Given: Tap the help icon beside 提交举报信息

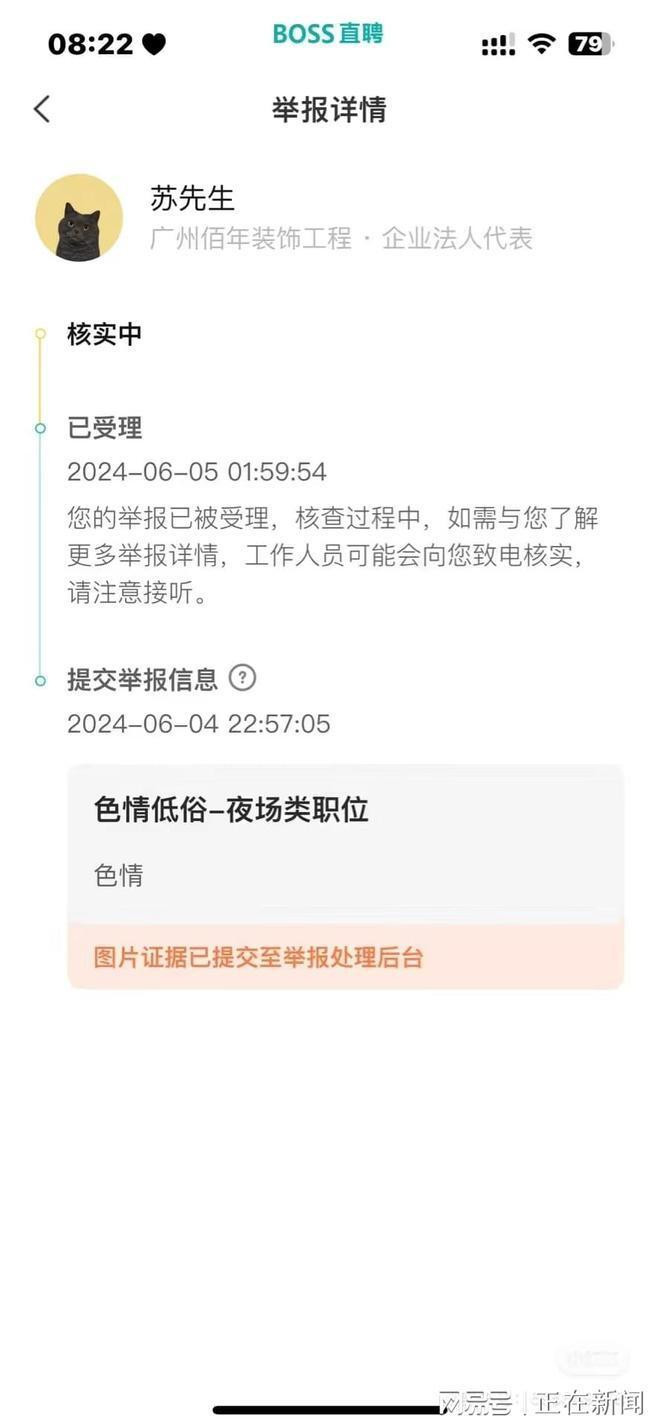Looking at the screenshot, I should [x=243, y=678].
